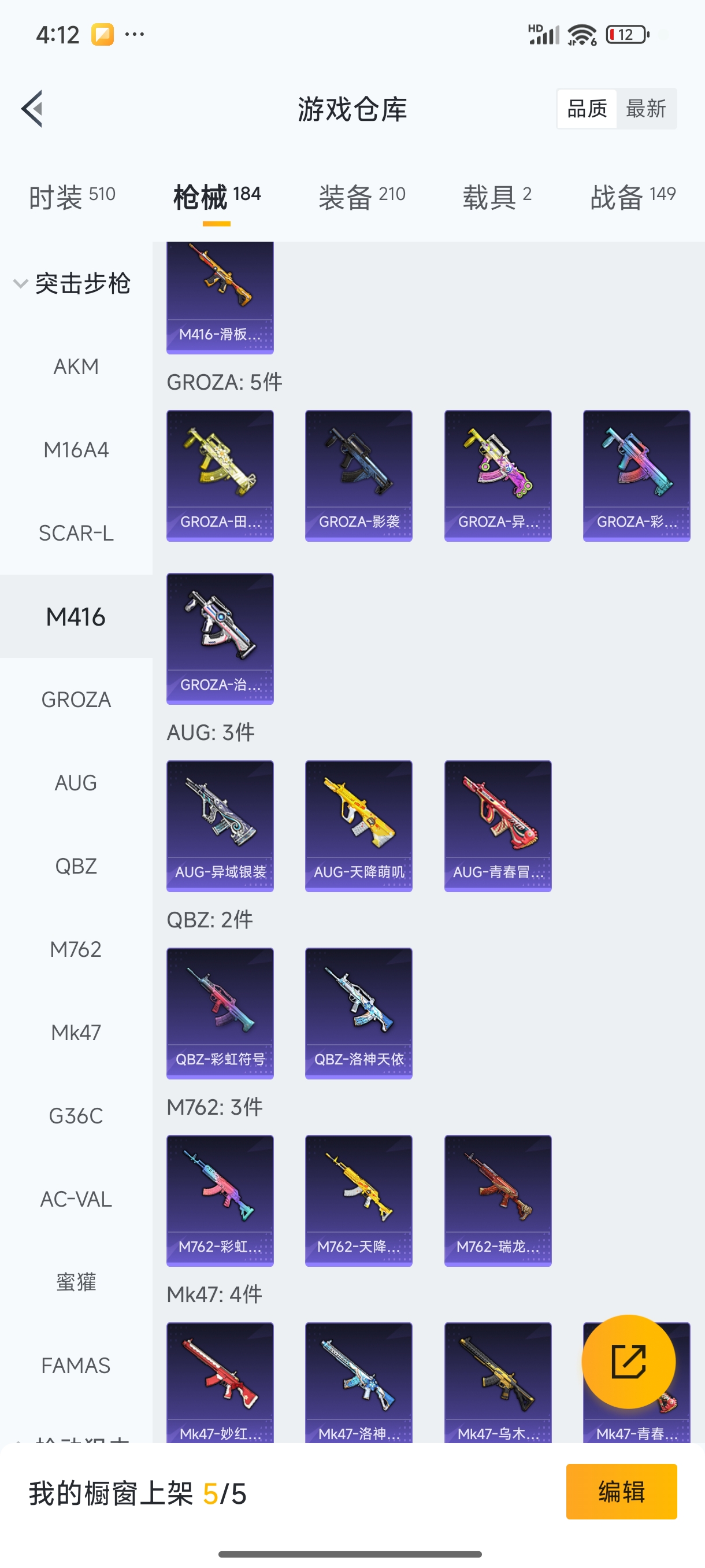705x1568 pixels.
Task: Sort by 最新
Action: 645,109
